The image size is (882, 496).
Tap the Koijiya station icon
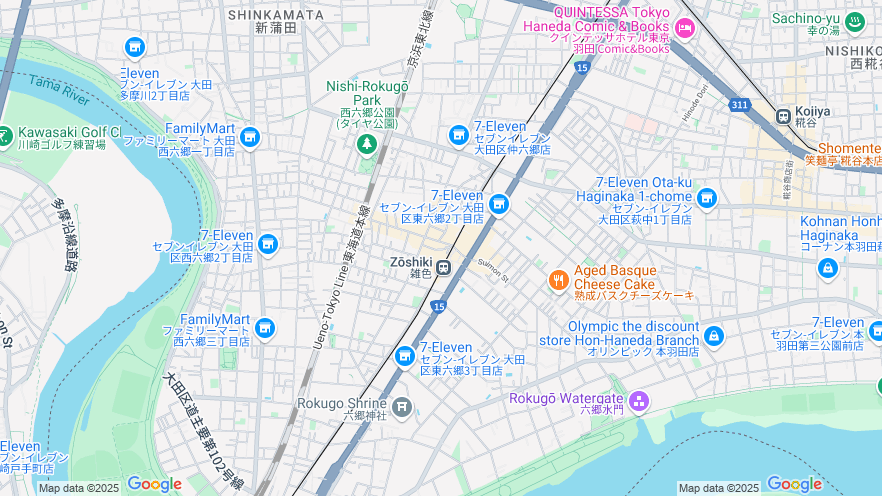tap(785, 114)
